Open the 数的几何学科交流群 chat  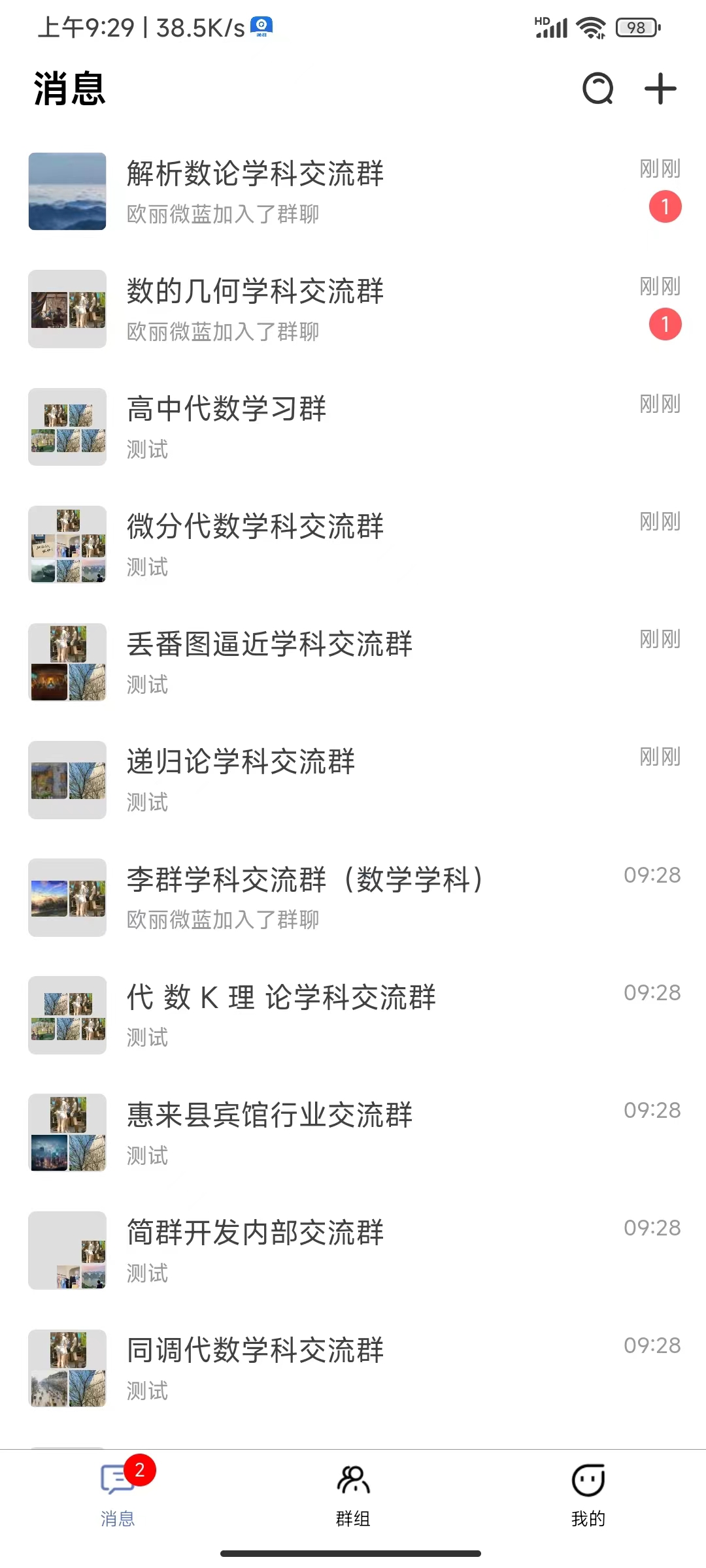click(353, 309)
